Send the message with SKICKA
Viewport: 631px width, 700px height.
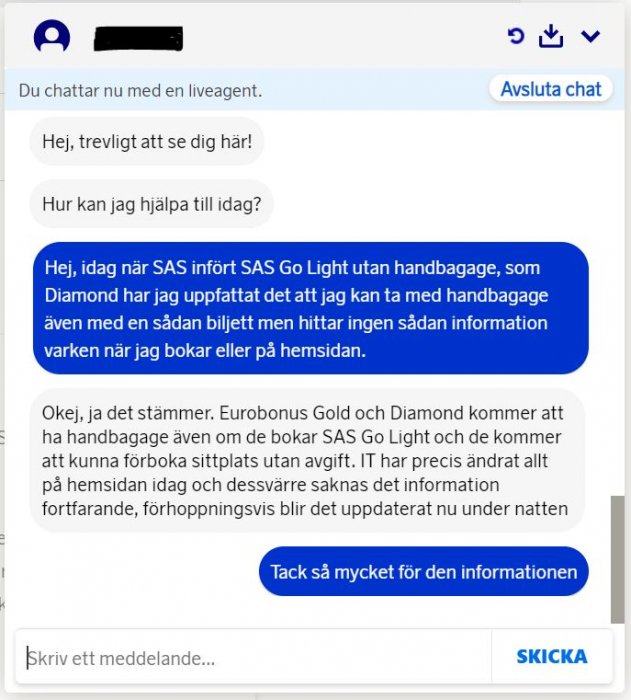tap(551, 657)
